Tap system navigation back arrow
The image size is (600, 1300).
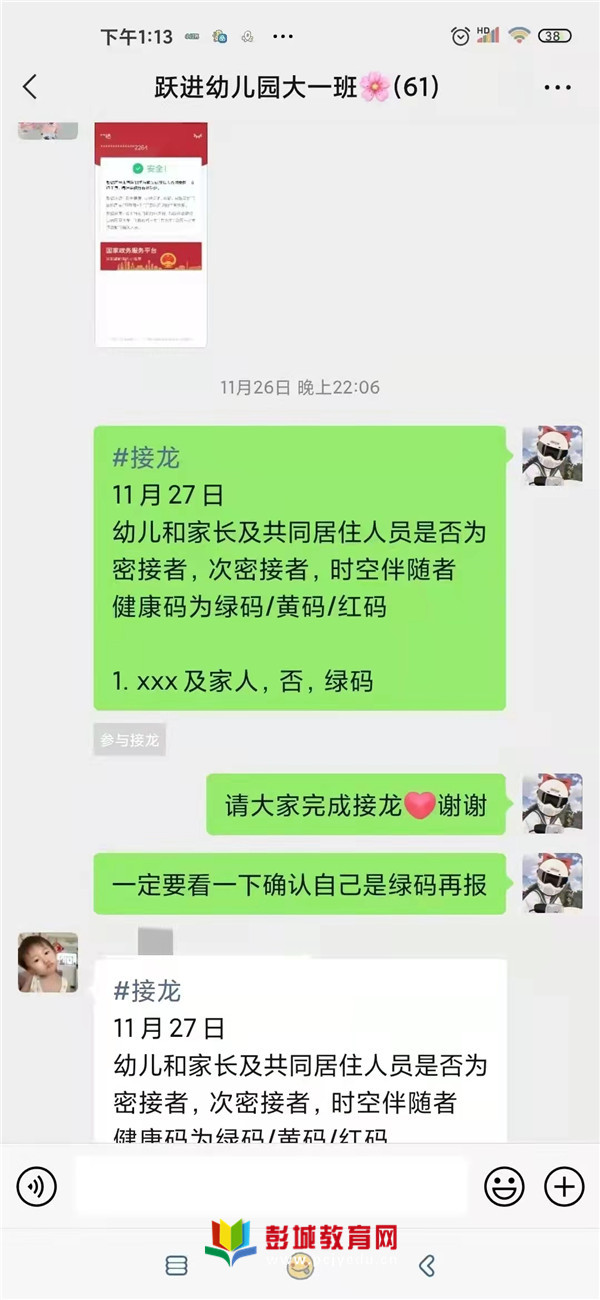pyautogui.click(x=427, y=1265)
